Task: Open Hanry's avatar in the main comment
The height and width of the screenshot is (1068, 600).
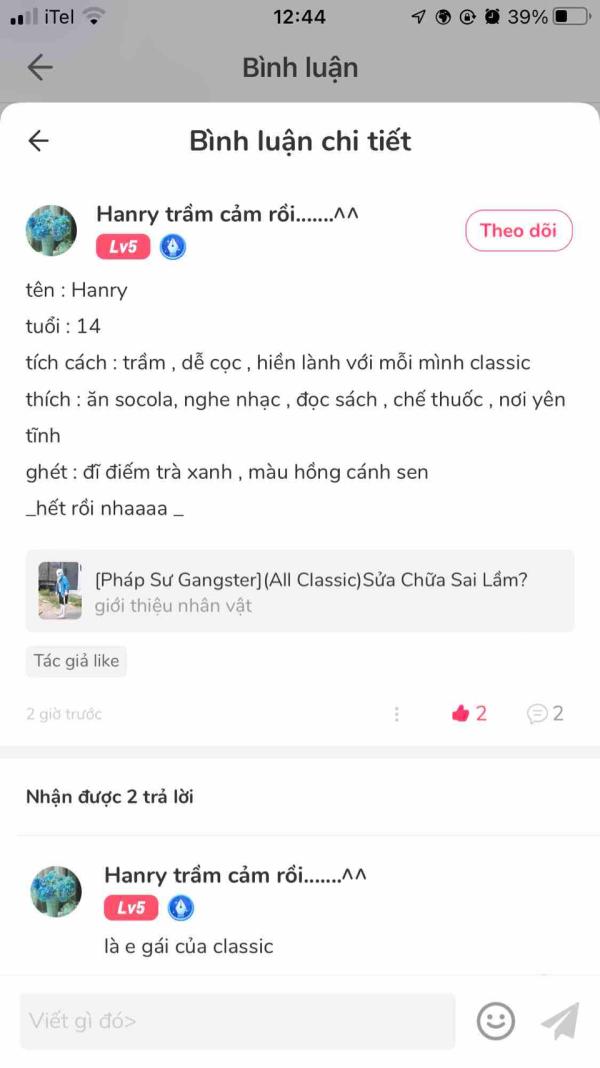Action: tap(51, 231)
